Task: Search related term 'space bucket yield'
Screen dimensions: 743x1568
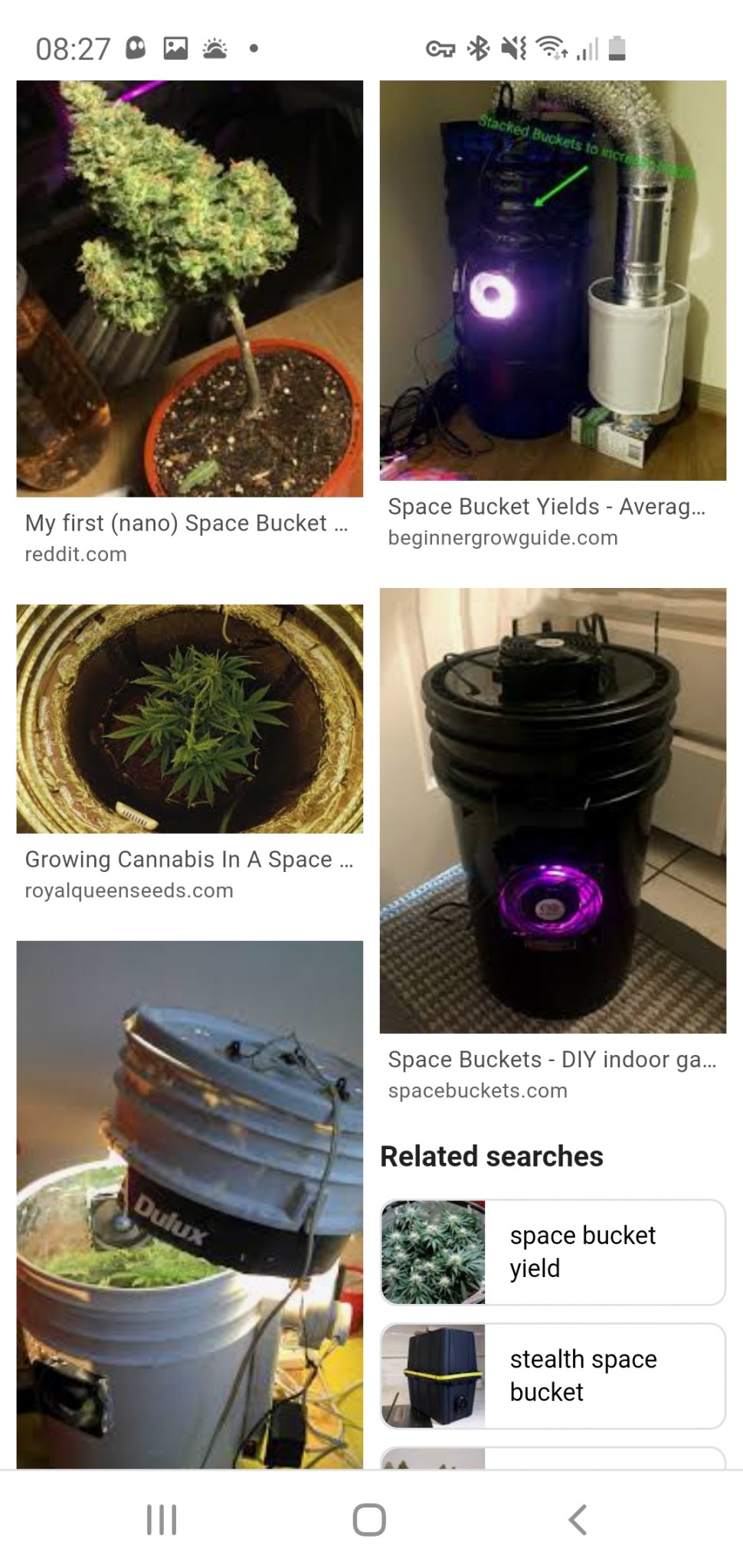Action: (x=552, y=1252)
